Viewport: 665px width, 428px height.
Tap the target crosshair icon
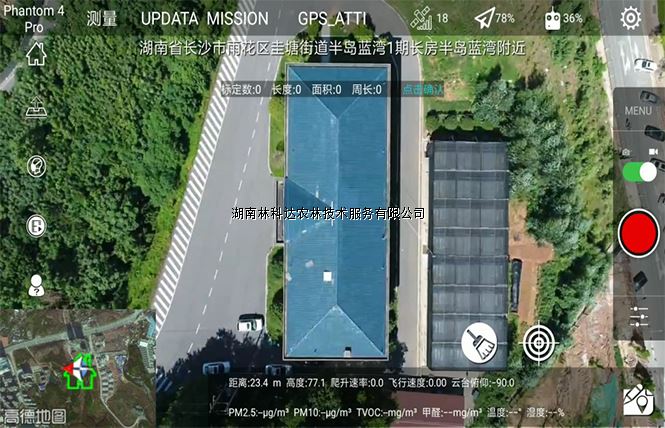(x=539, y=344)
